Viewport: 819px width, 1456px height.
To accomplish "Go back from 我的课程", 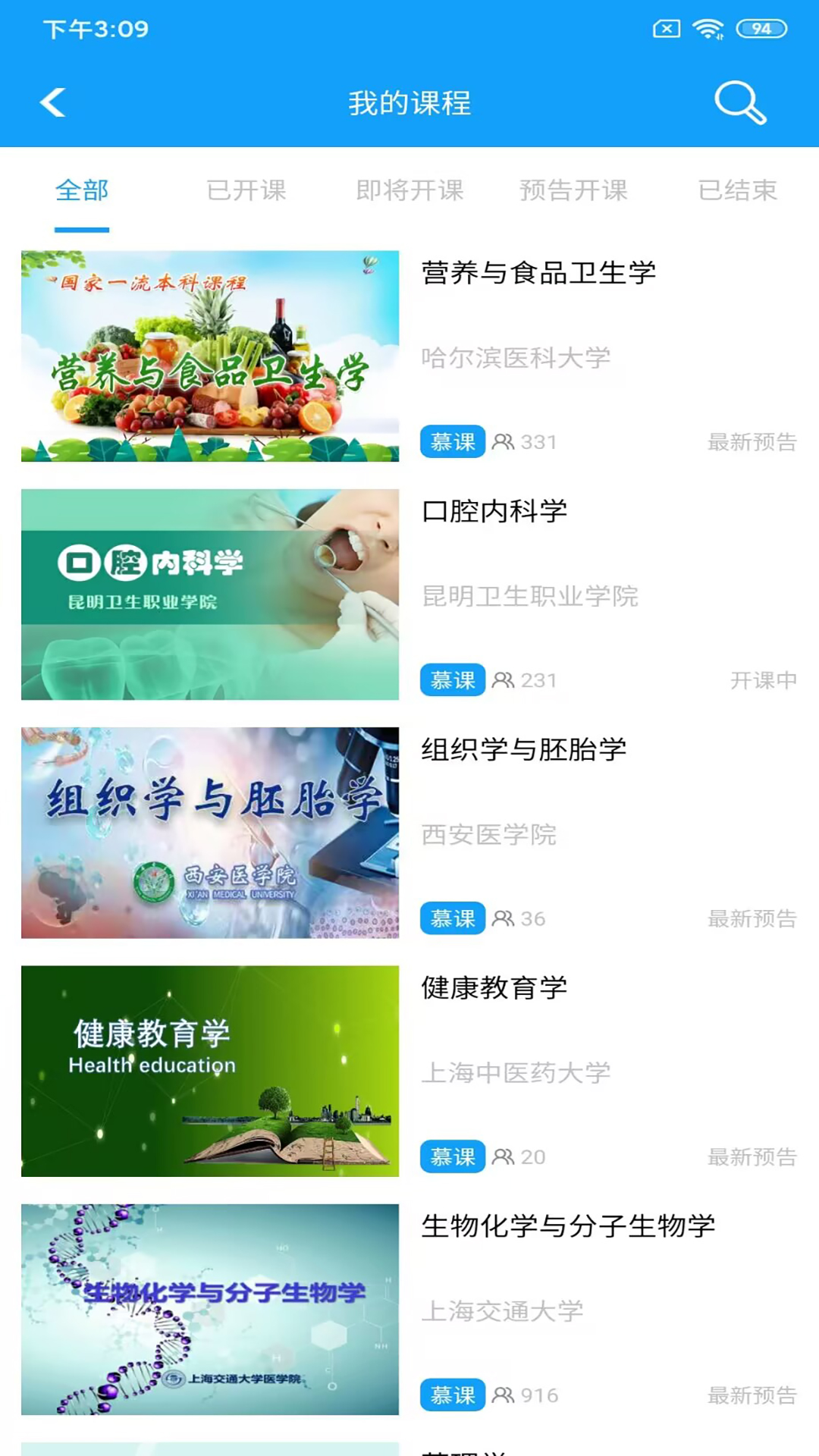I will tap(53, 102).
